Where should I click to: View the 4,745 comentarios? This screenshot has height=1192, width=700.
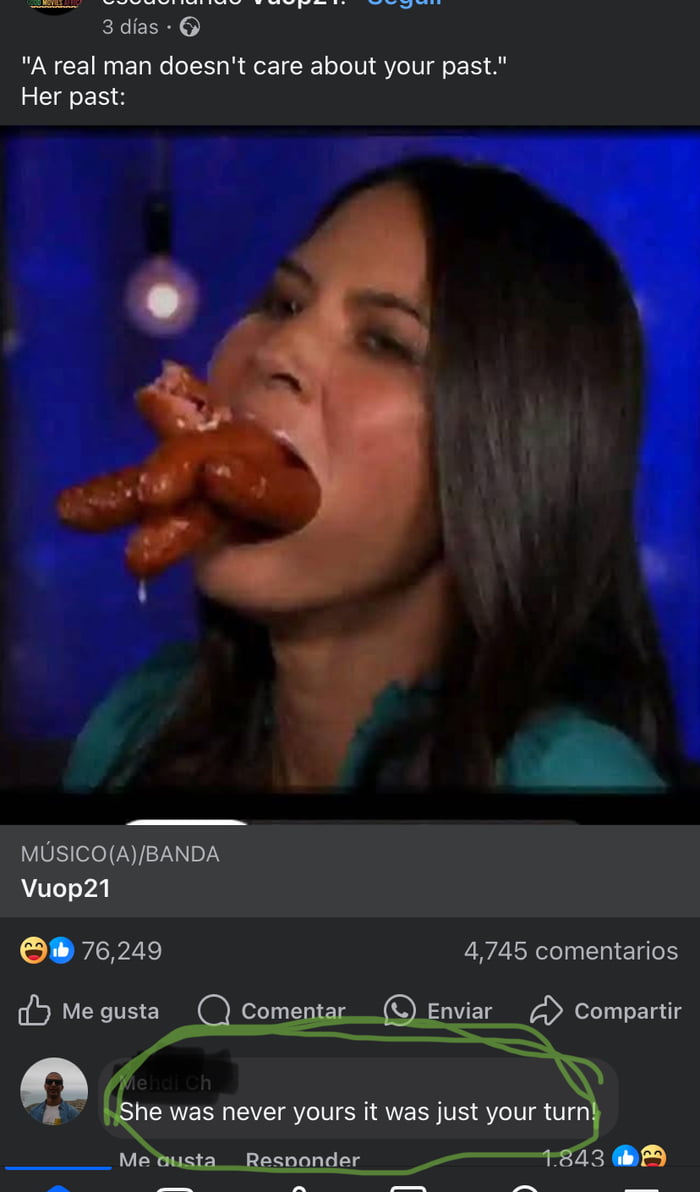pos(570,951)
